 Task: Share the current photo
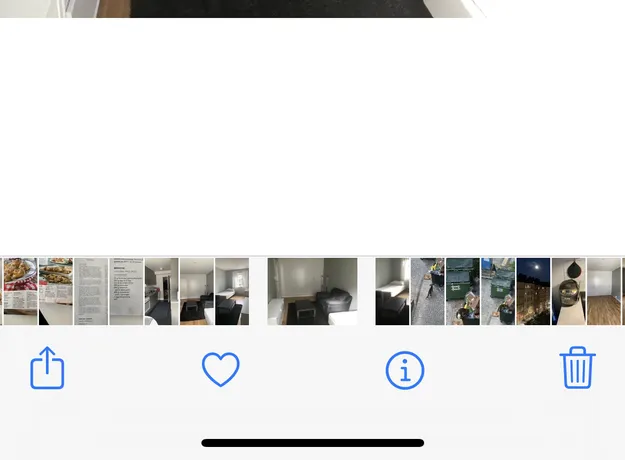(47, 369)
